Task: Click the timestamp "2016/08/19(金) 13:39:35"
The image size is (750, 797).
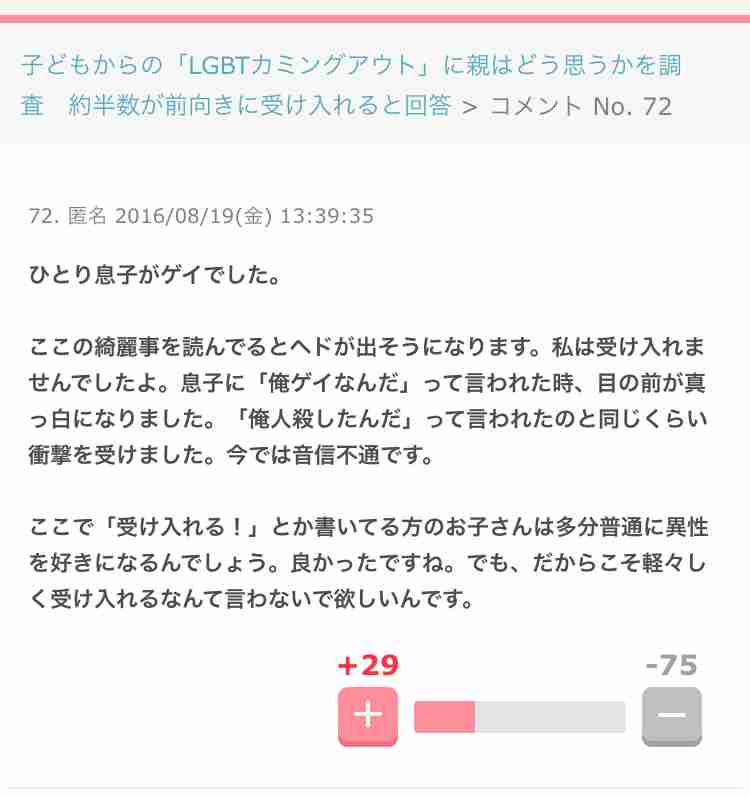Action: pos(246,215)
